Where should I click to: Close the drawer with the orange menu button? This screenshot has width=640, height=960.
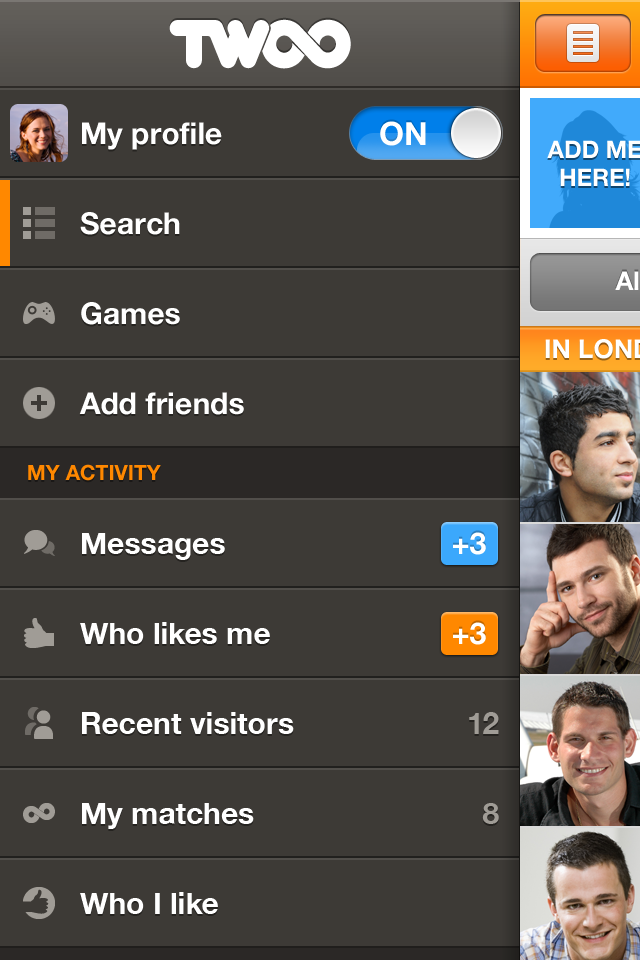pos(582,44)
